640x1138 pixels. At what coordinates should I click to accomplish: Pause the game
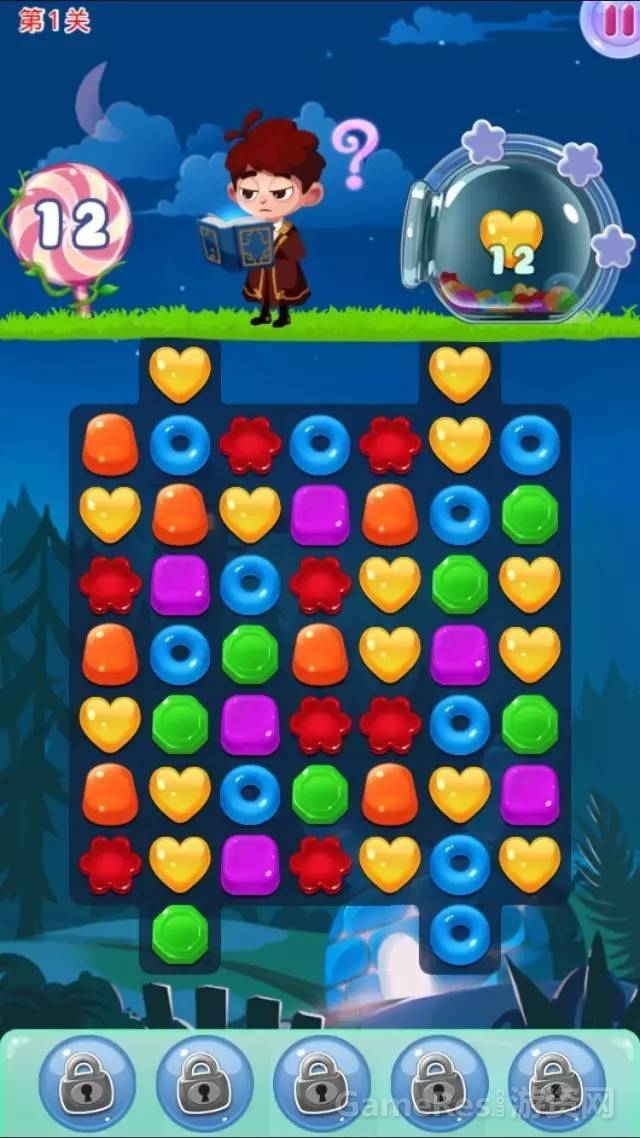[x=612, y=20]
